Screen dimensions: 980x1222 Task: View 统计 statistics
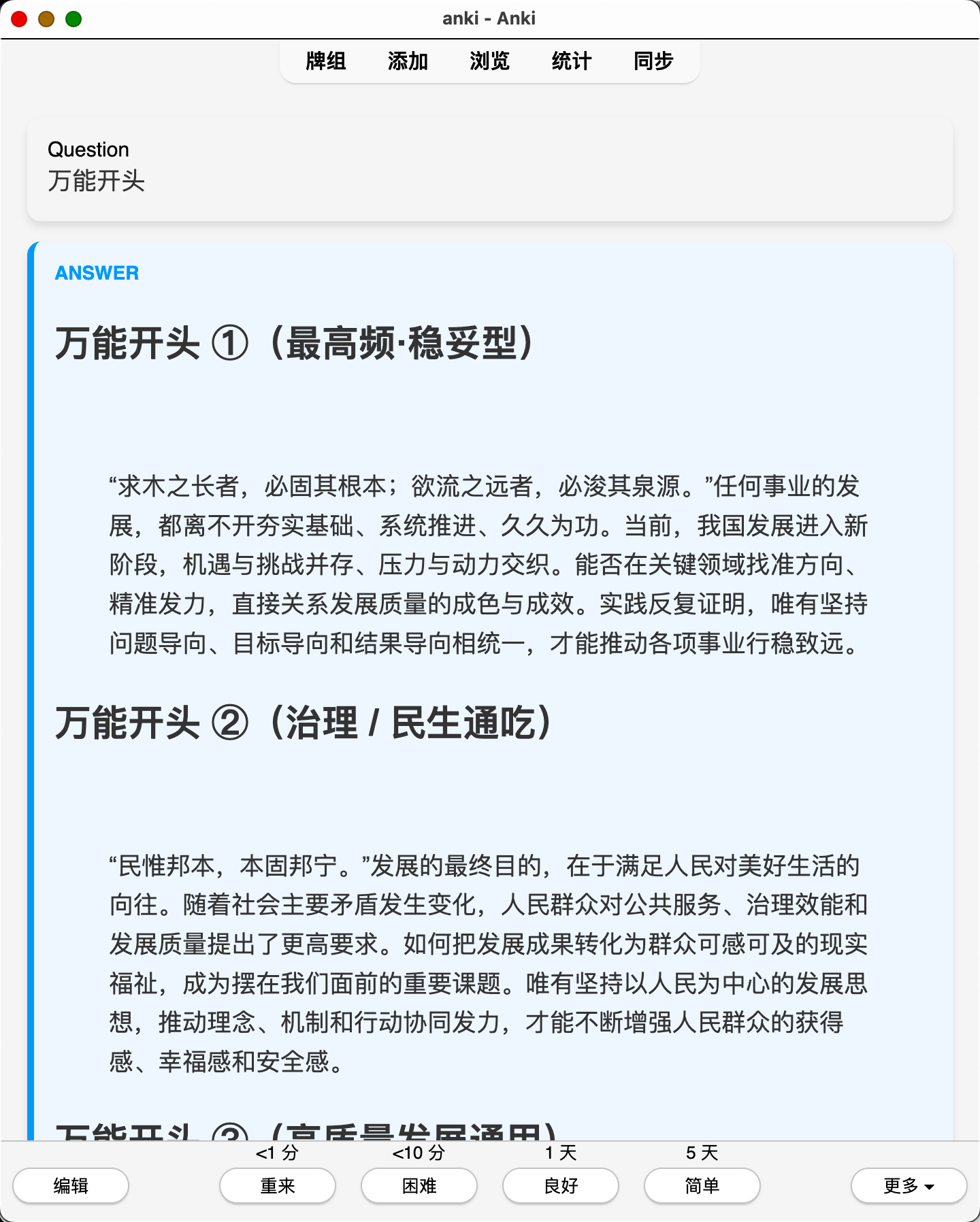pos(572,61)
